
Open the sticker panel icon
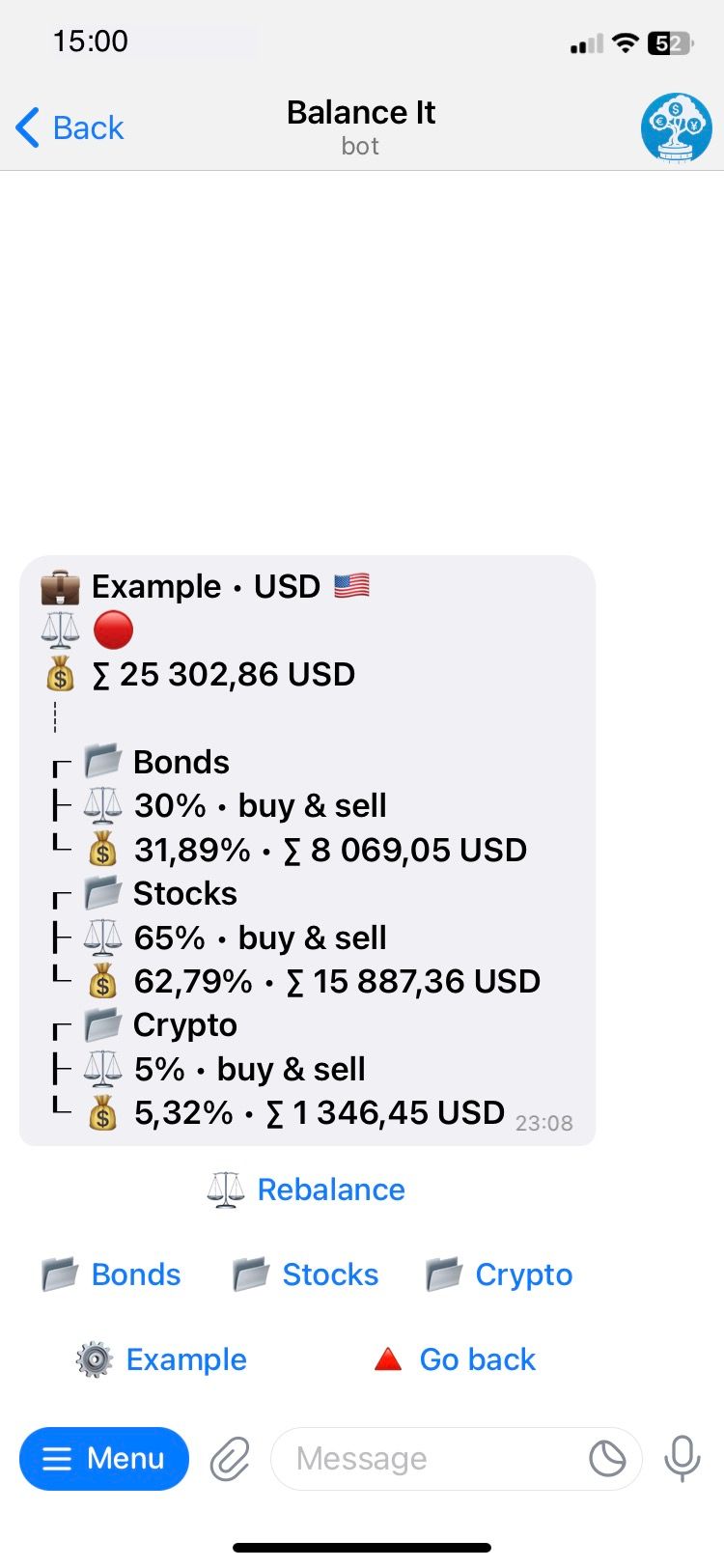point(607,1458)
